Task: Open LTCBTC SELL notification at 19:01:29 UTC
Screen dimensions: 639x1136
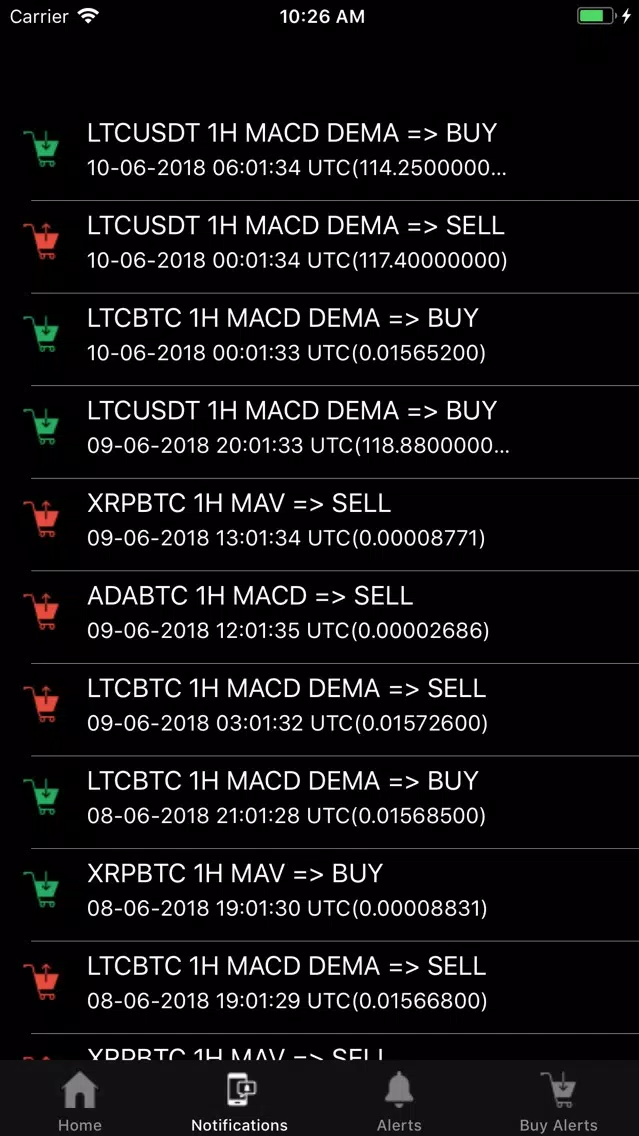Action: pyautogui.click(x=320, y=988)
